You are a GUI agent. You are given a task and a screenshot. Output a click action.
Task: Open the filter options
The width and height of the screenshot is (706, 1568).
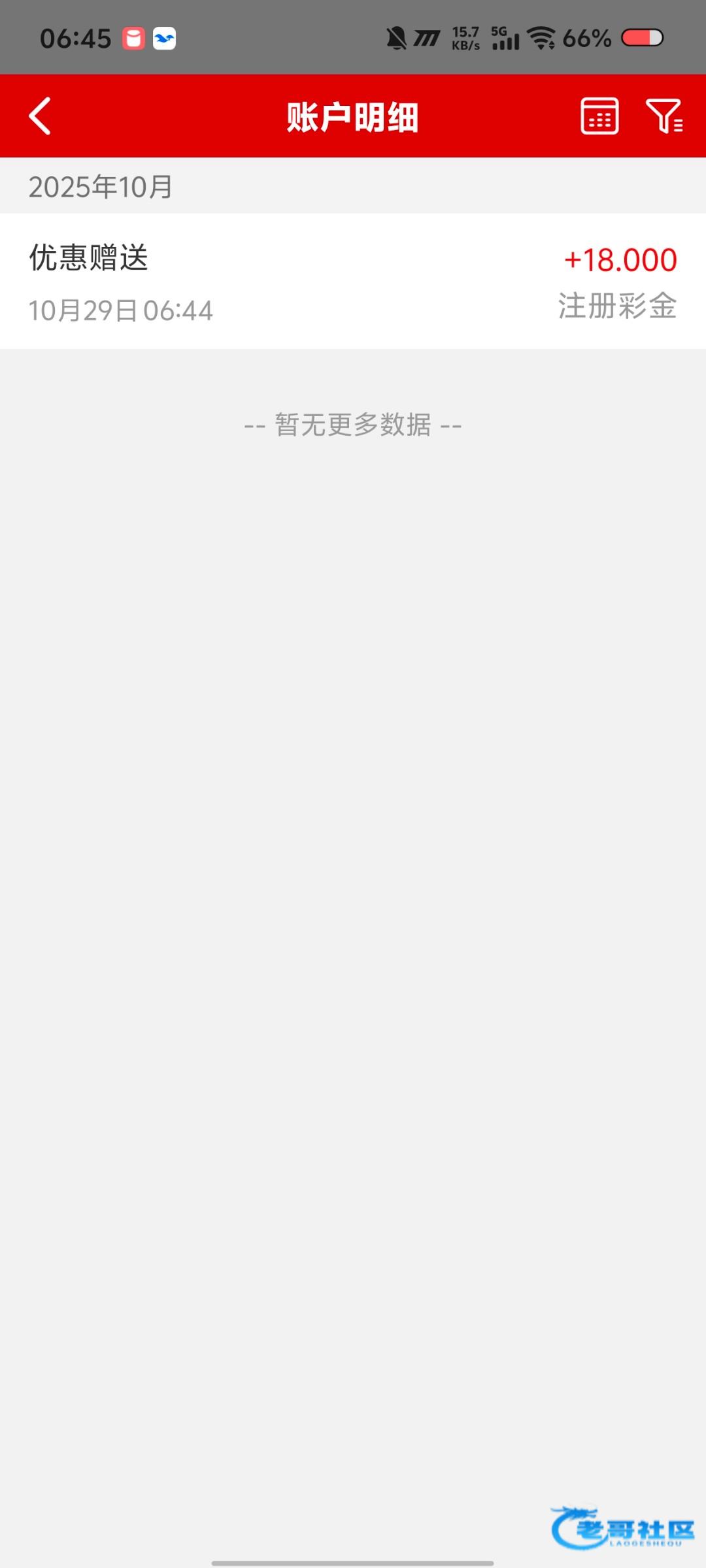coord(664,116)
